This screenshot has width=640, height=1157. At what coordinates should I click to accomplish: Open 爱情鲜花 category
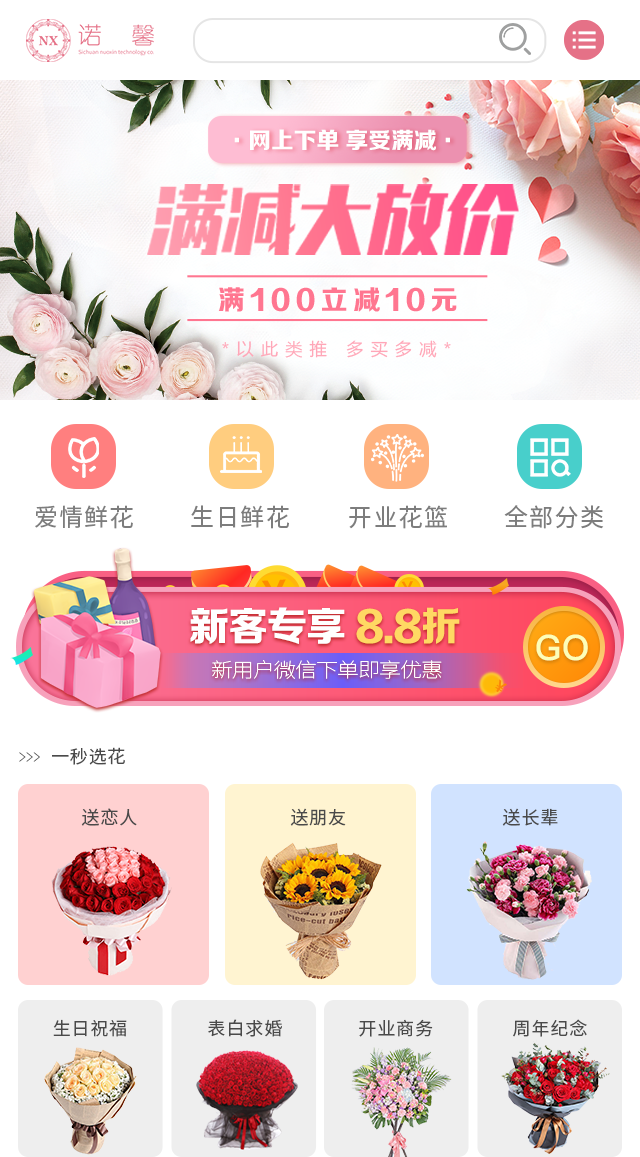(84, 476)
